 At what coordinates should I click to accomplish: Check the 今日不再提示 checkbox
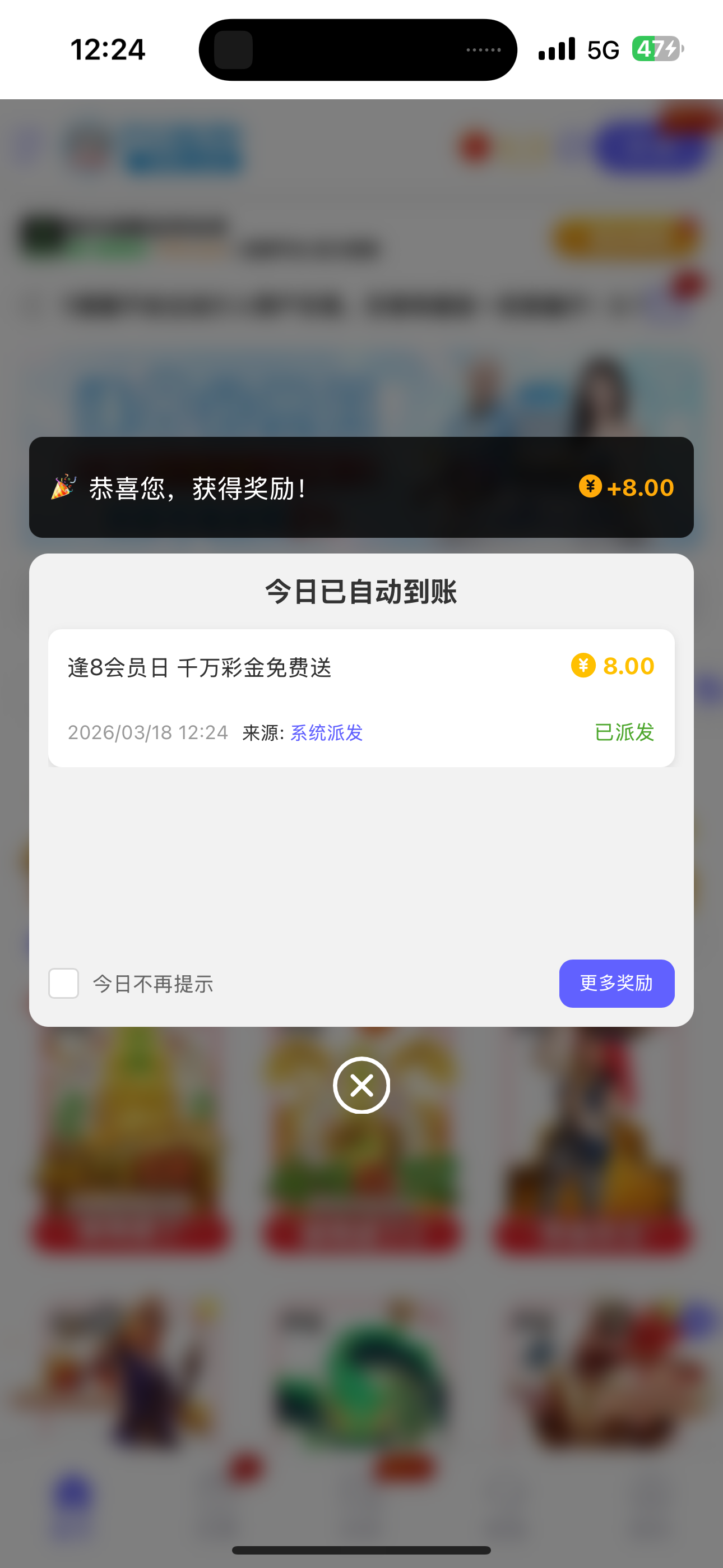click(64, 983)
